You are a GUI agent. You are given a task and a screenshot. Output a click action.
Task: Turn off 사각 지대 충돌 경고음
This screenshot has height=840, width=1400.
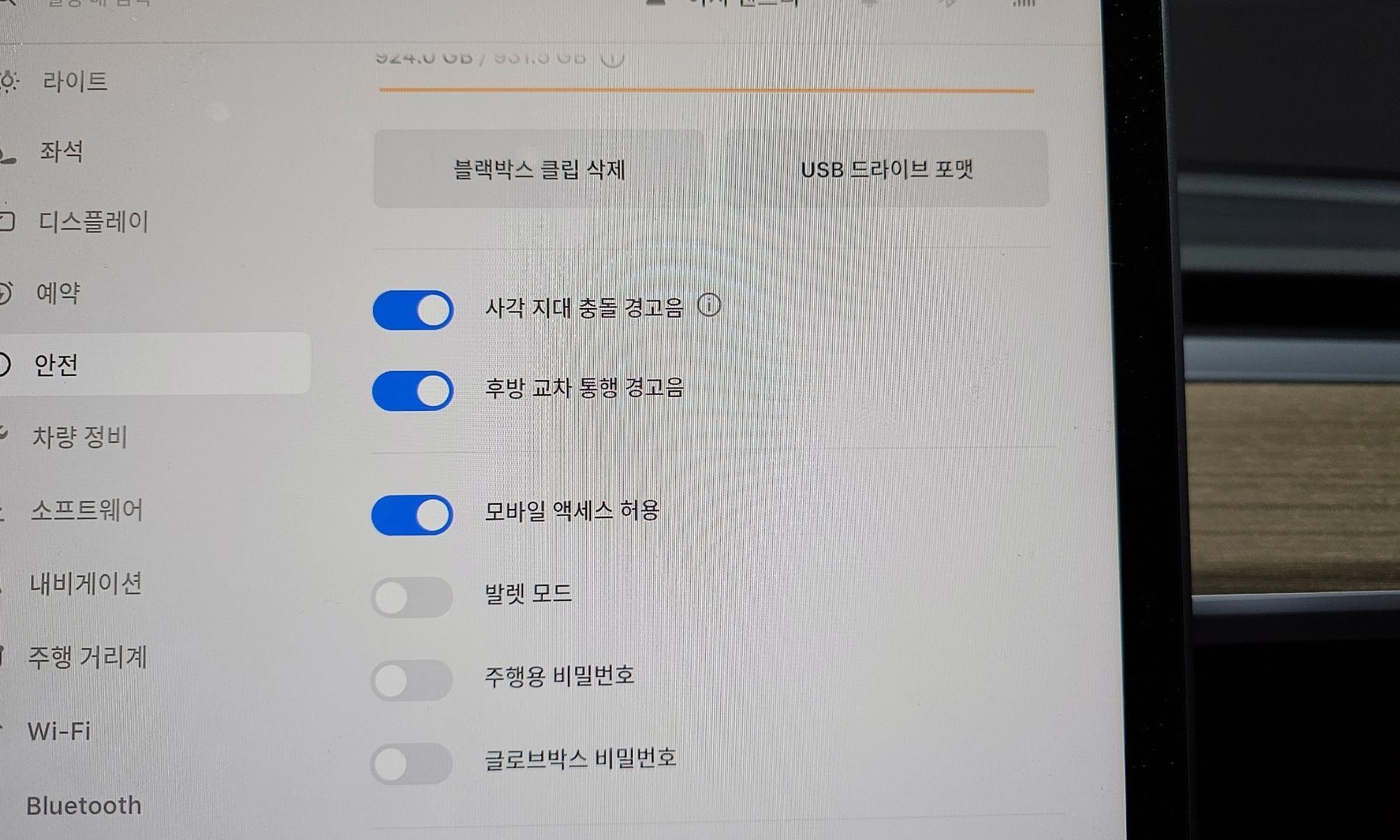tap(413, 310)
